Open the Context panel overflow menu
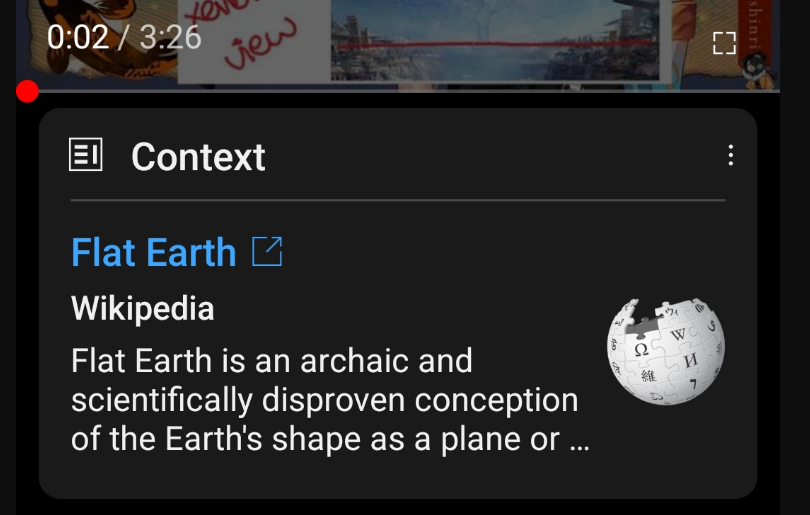 [731, 155]
